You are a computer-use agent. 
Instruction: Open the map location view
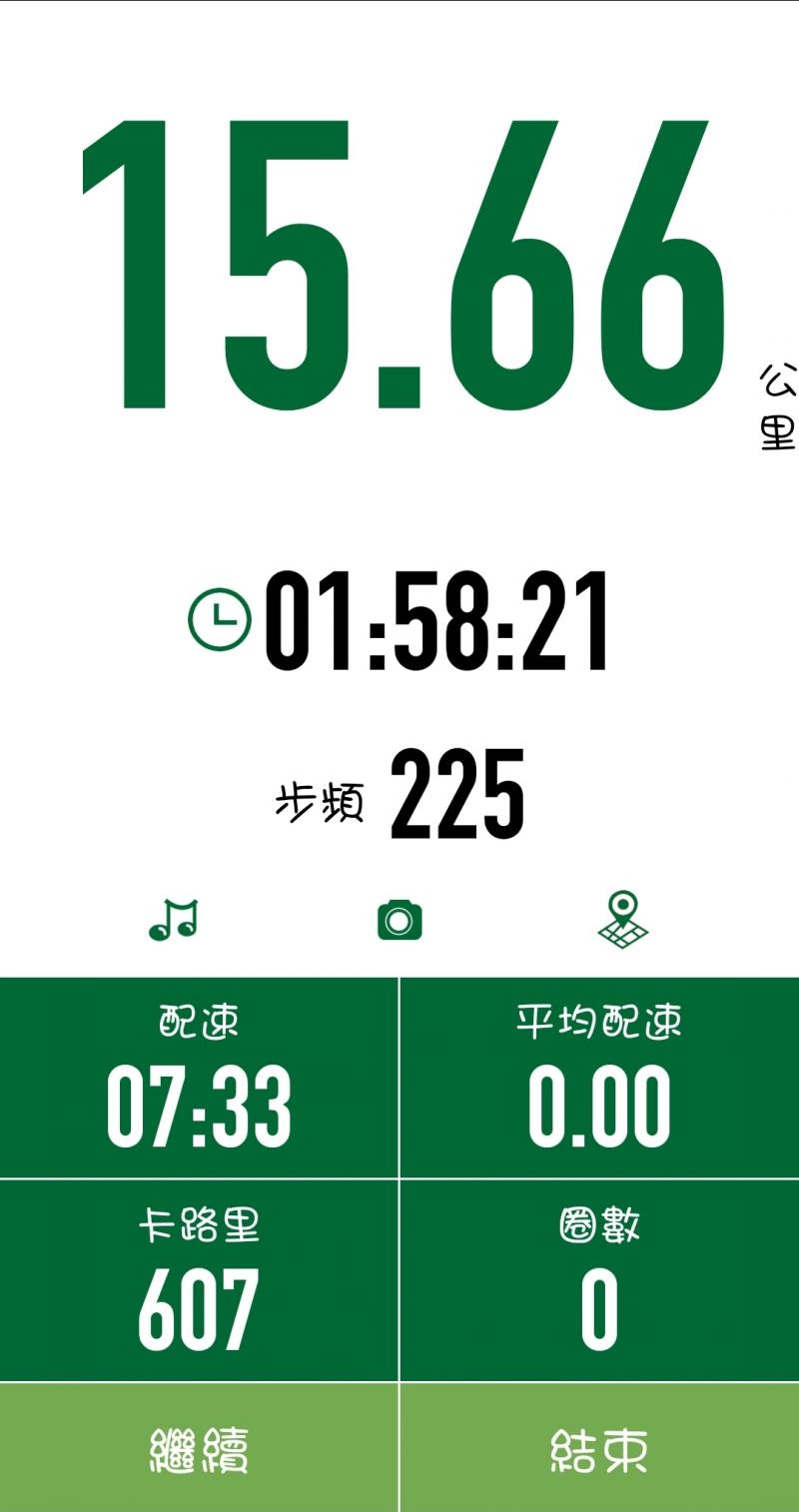[x=622, y=920]
